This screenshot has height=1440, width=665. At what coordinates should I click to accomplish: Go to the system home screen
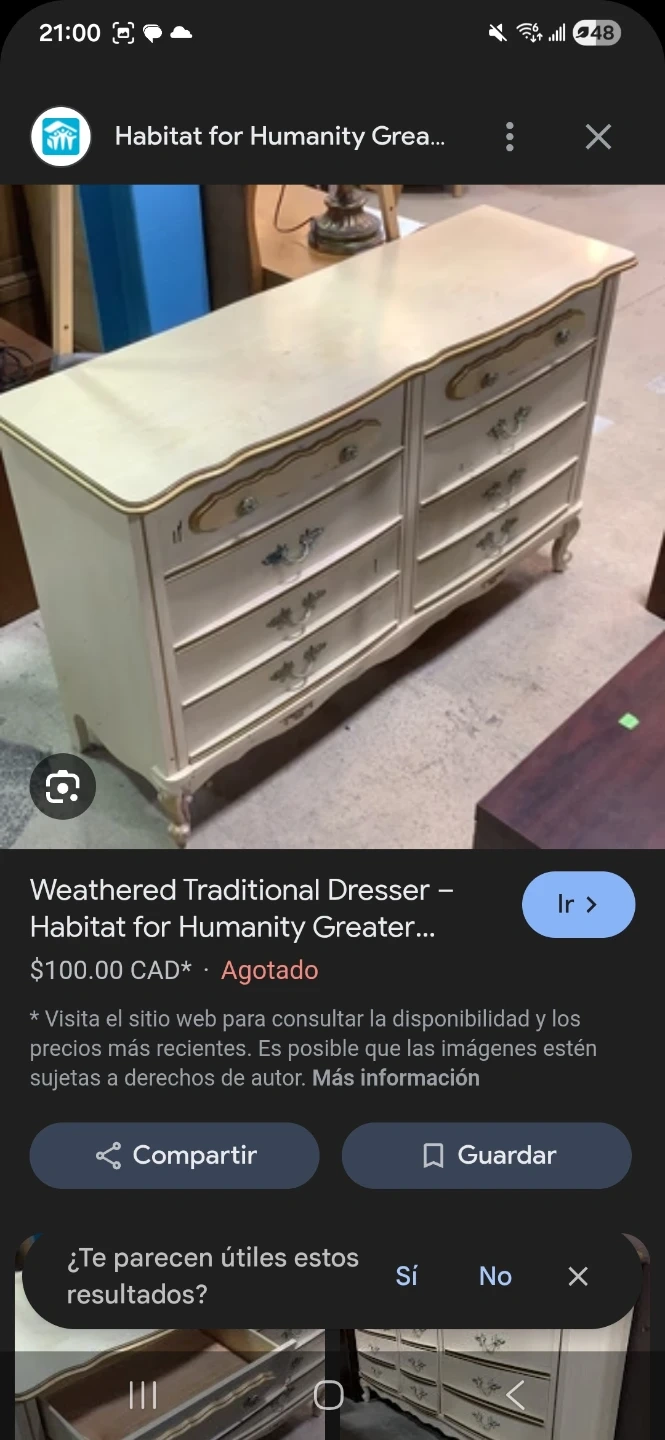point(329,1395)
